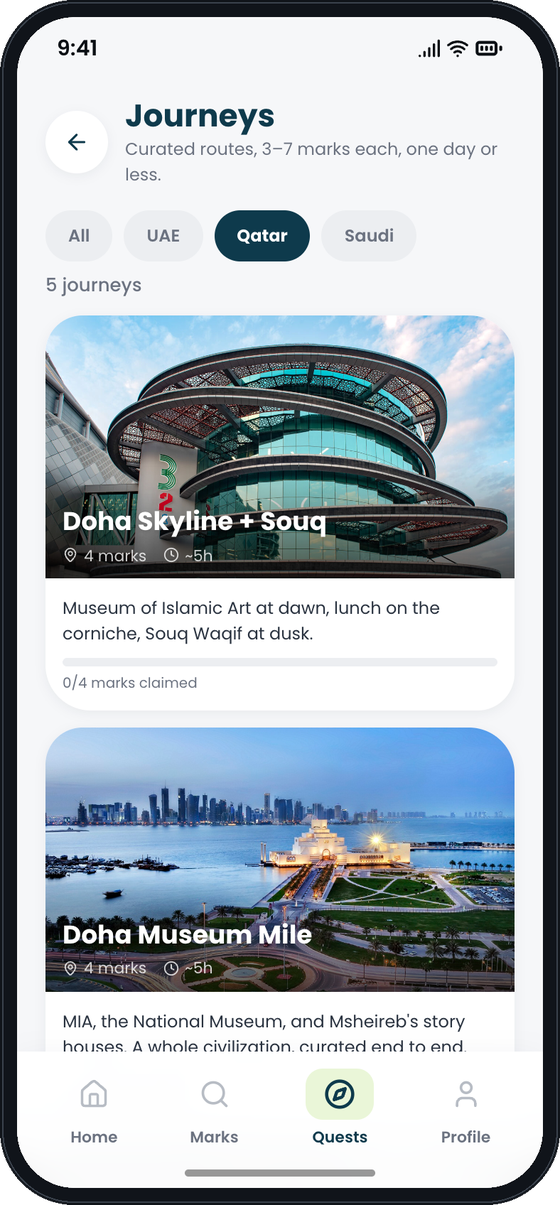Select the Qatar filter chip
The height and width of the screenshot is (1205, 560).
[262, 236]
